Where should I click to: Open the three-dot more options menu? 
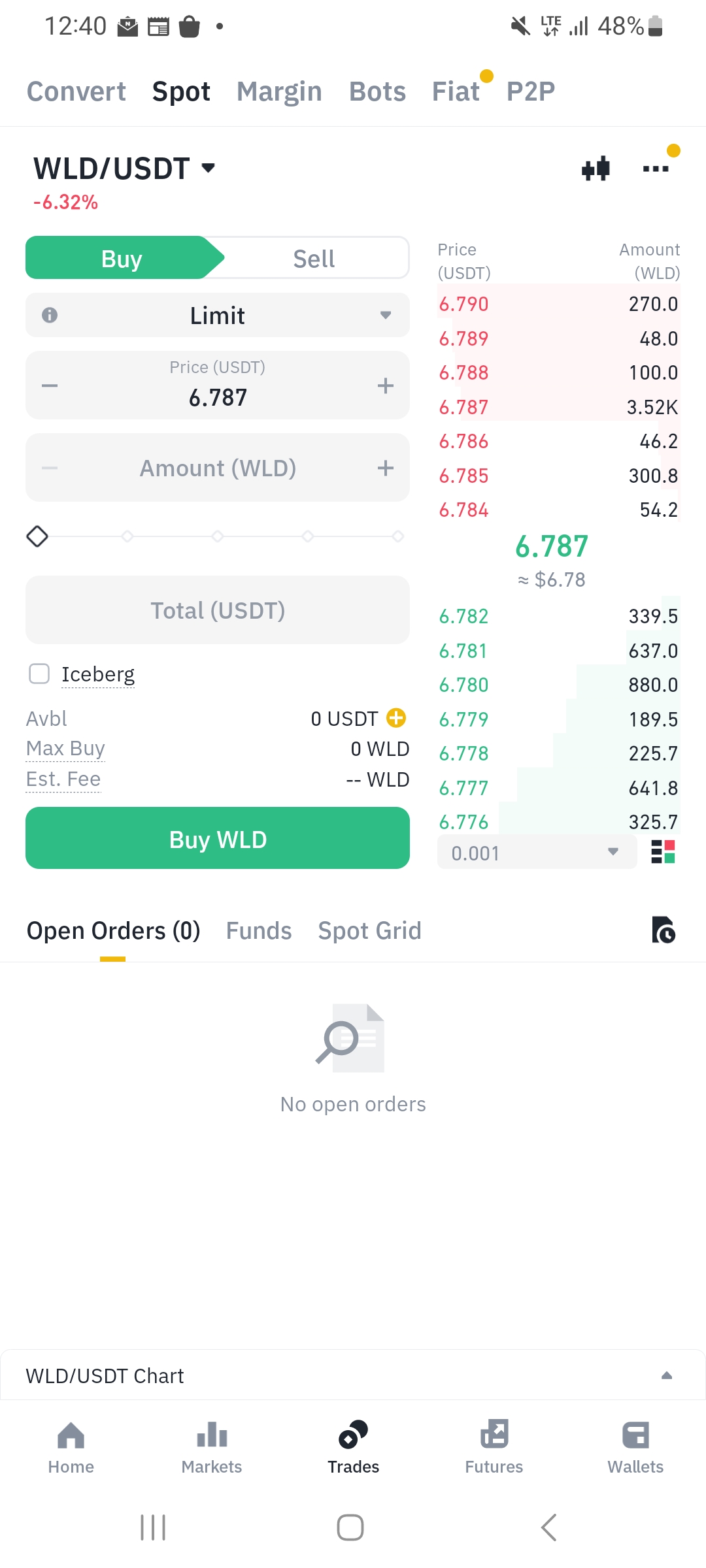[656, 169]
